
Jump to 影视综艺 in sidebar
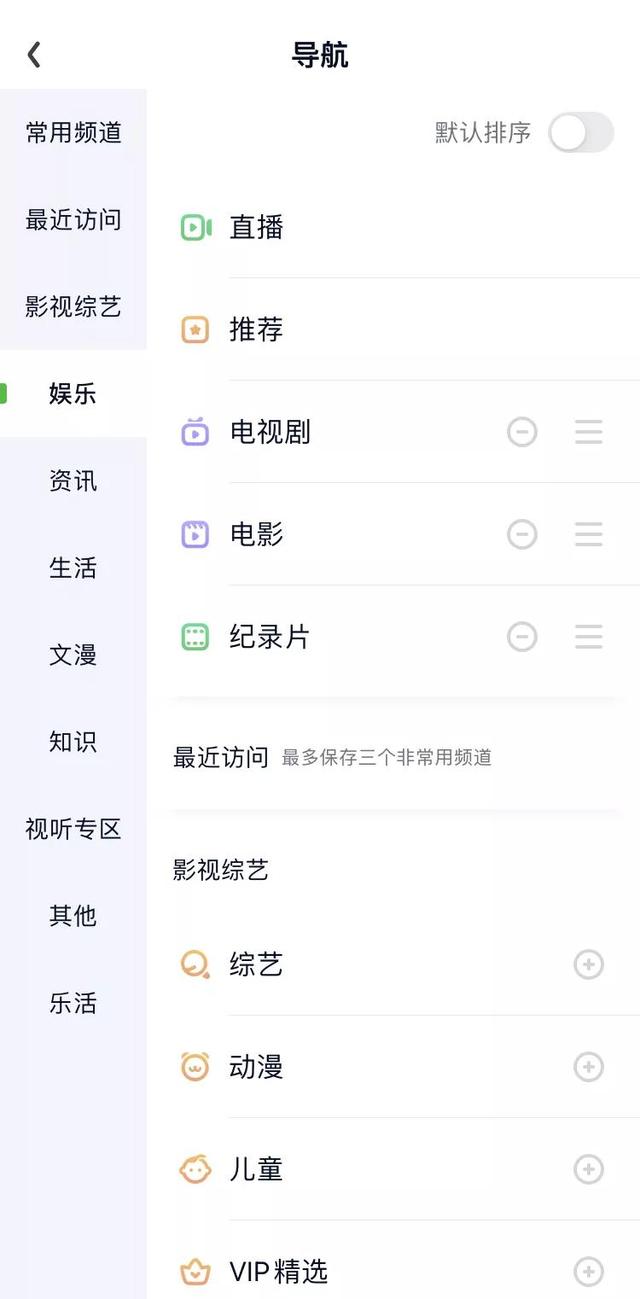[73, 306]
